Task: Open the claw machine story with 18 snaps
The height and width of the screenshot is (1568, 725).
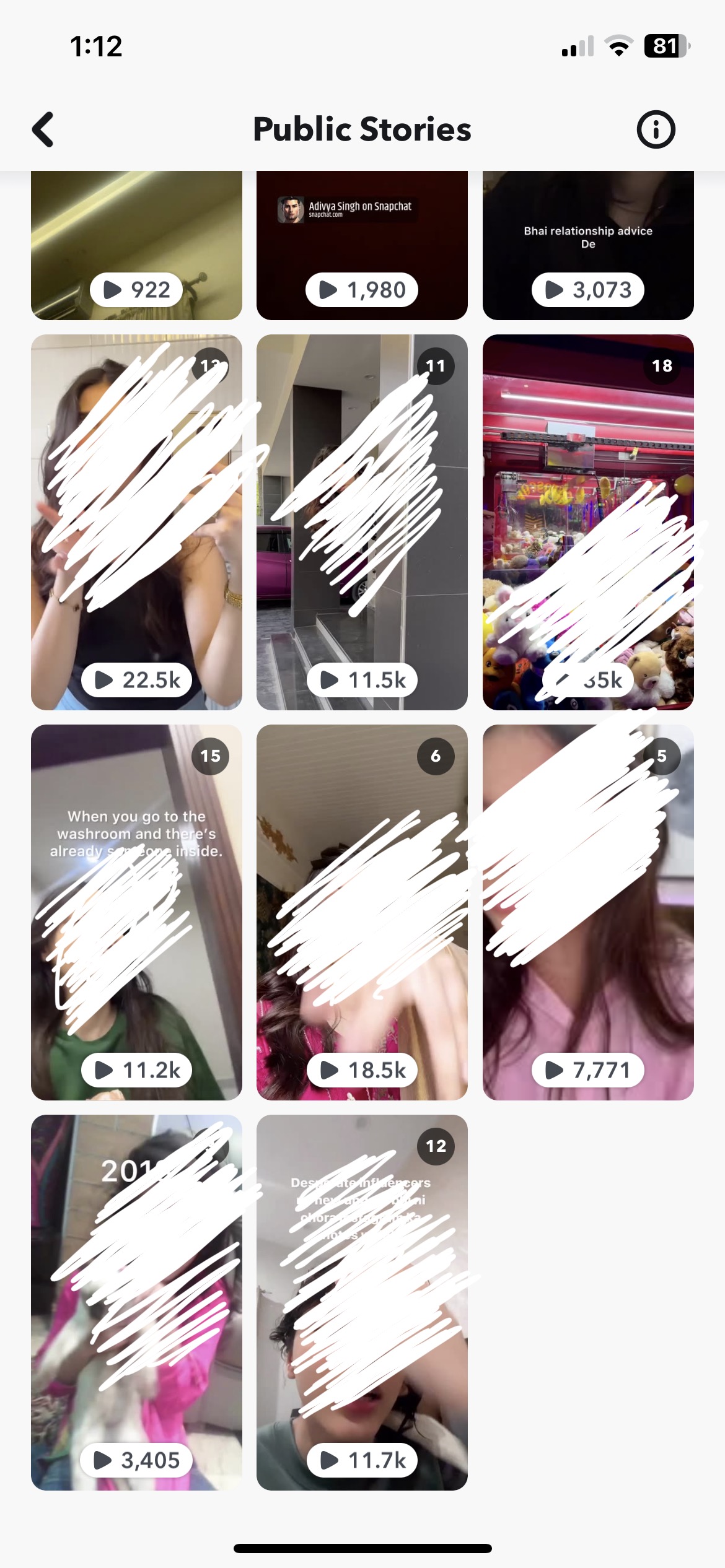Action: tap(588, 522)
